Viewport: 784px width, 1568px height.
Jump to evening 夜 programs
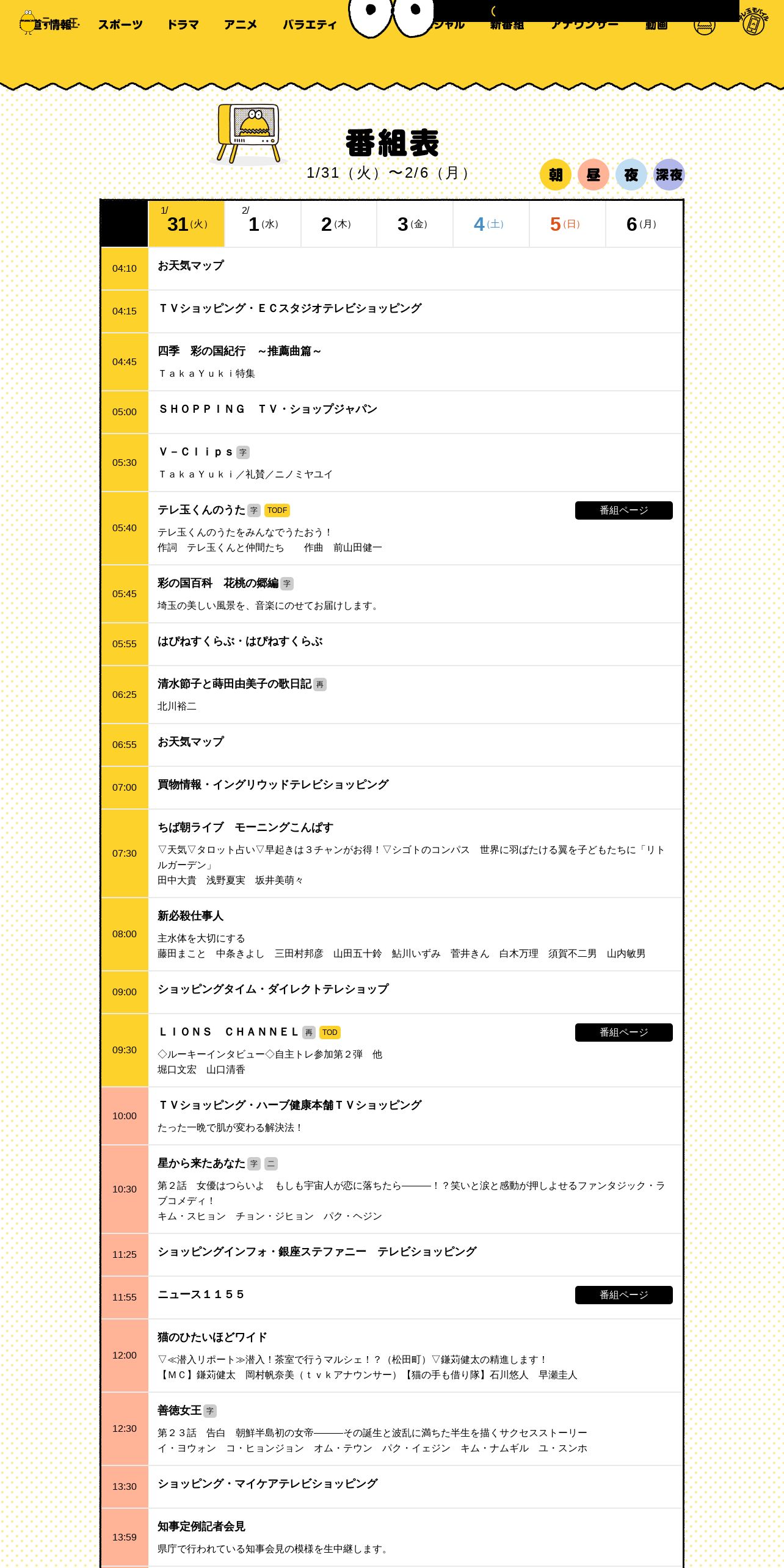click(631, 175)
